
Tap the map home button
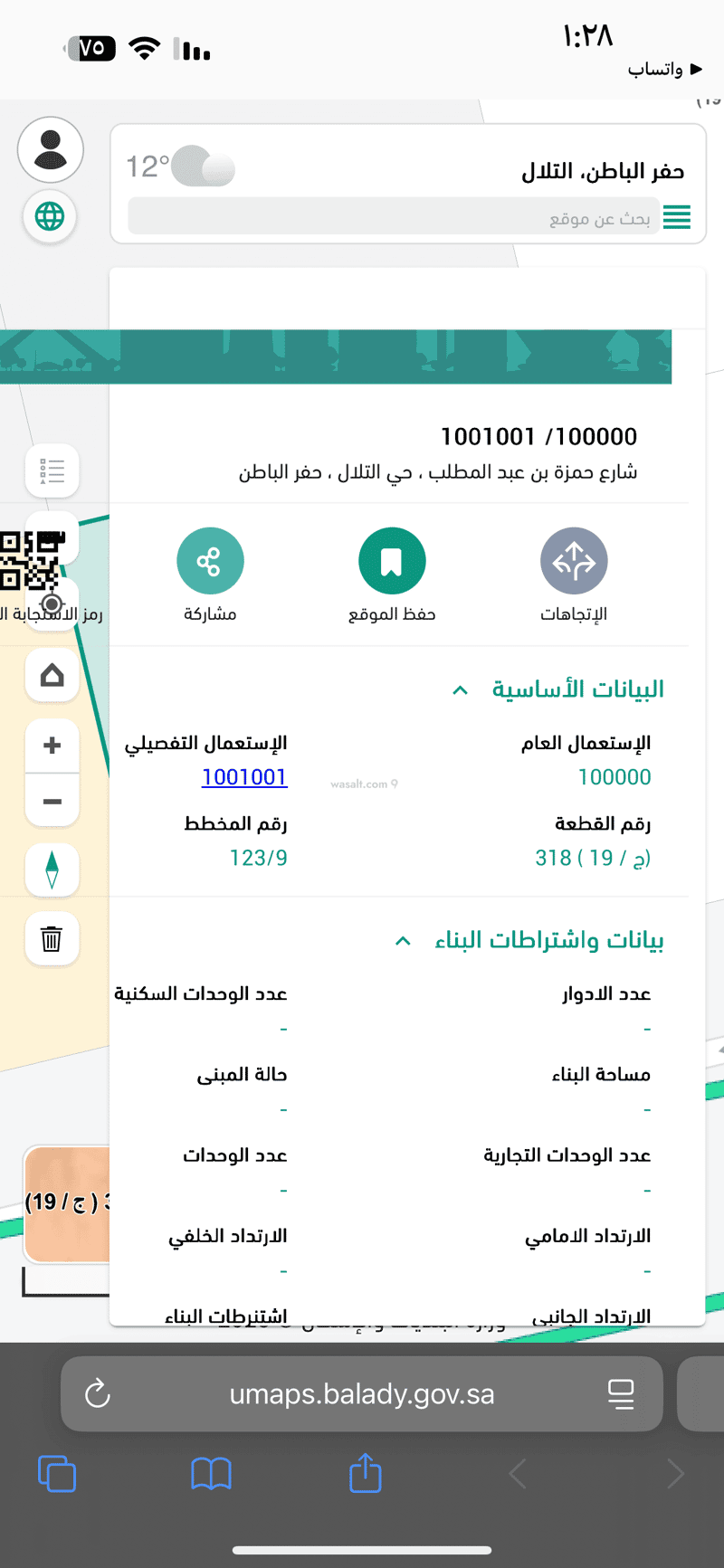(x=52, y=675)
